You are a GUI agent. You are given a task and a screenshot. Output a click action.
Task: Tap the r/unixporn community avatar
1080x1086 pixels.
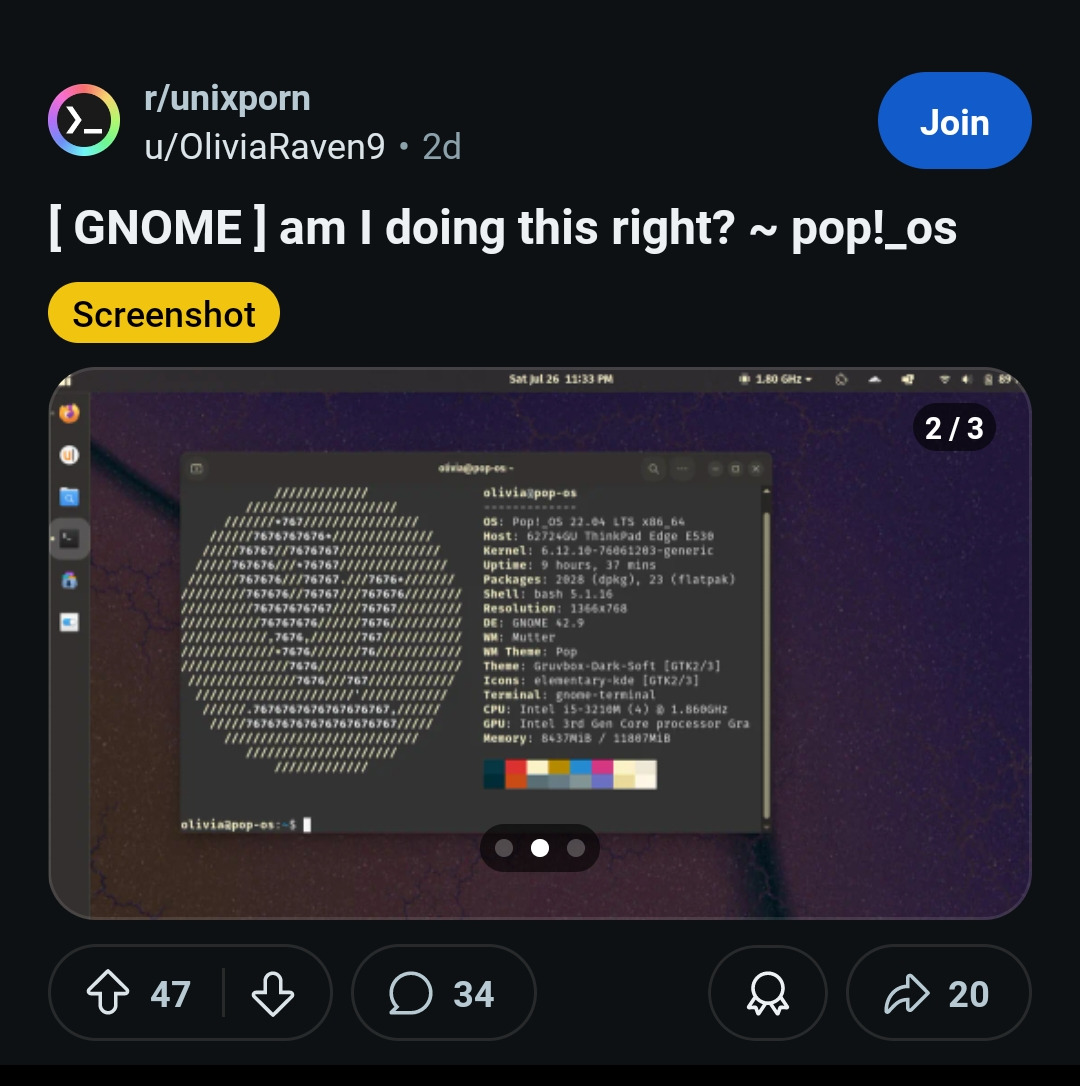[84, 121]
